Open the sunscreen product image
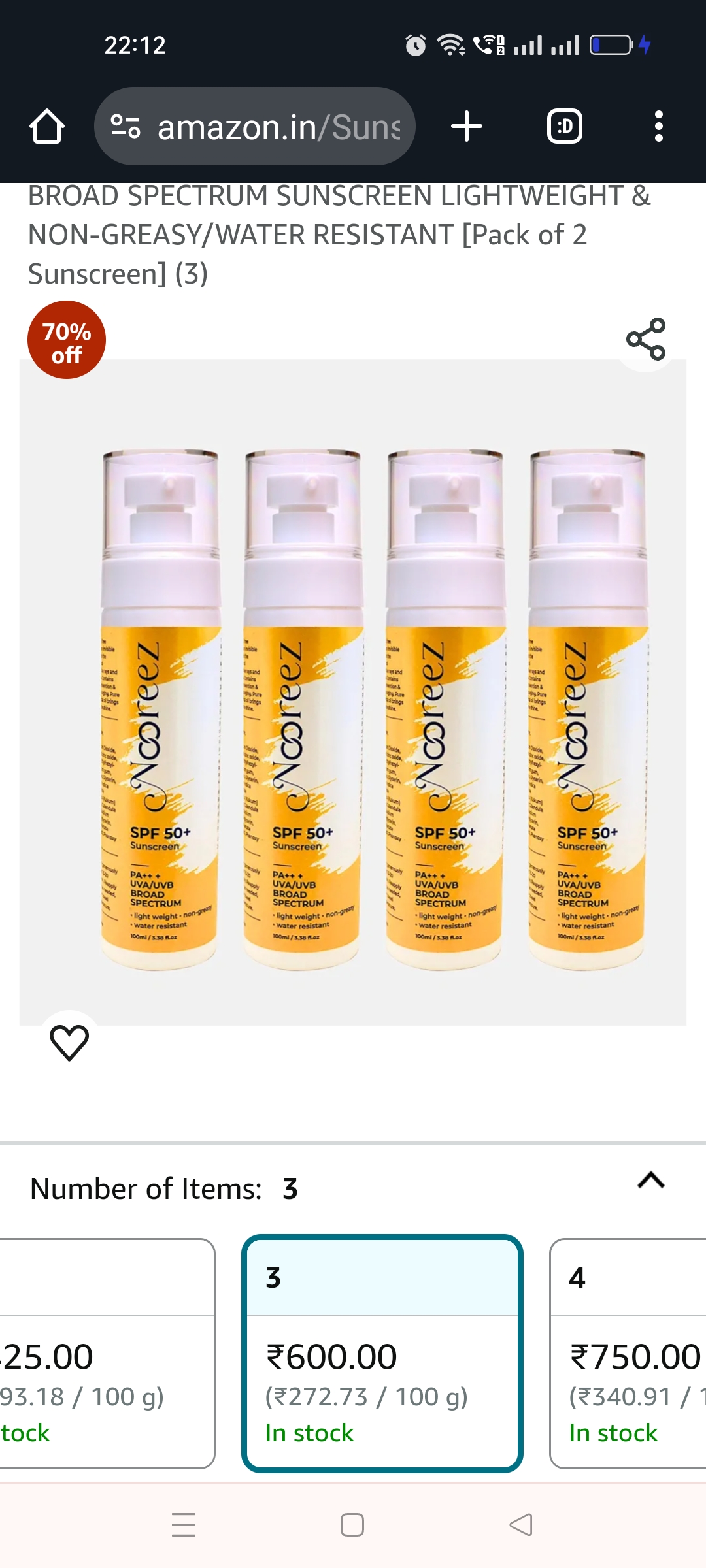This screenshot has width=706, height=1568. coord(353,693)
